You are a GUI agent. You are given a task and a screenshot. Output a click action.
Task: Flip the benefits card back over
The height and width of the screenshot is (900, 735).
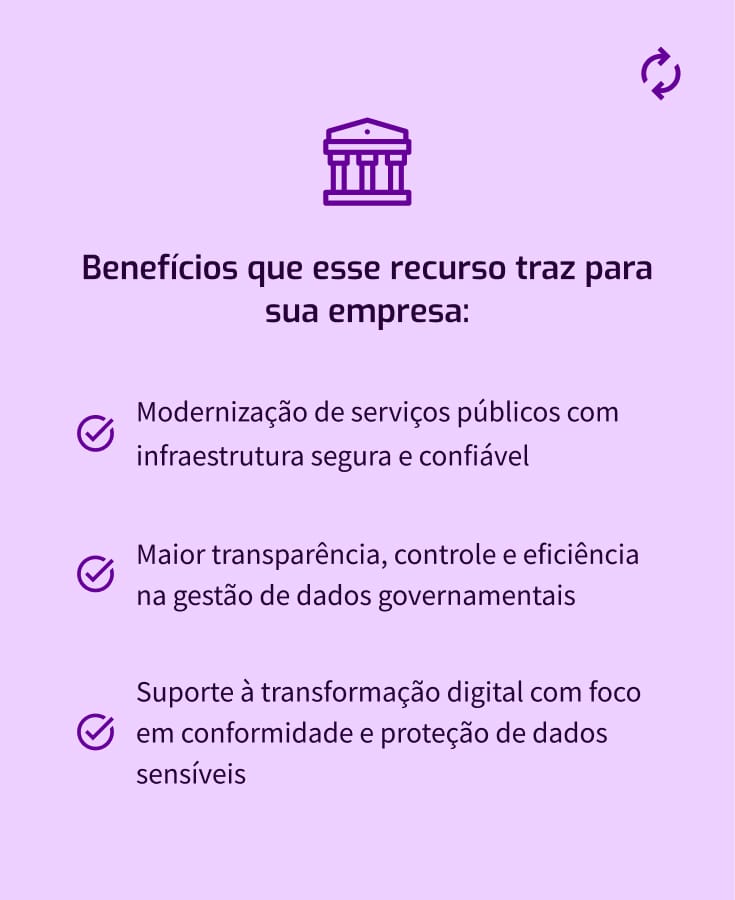coord(660,75)
